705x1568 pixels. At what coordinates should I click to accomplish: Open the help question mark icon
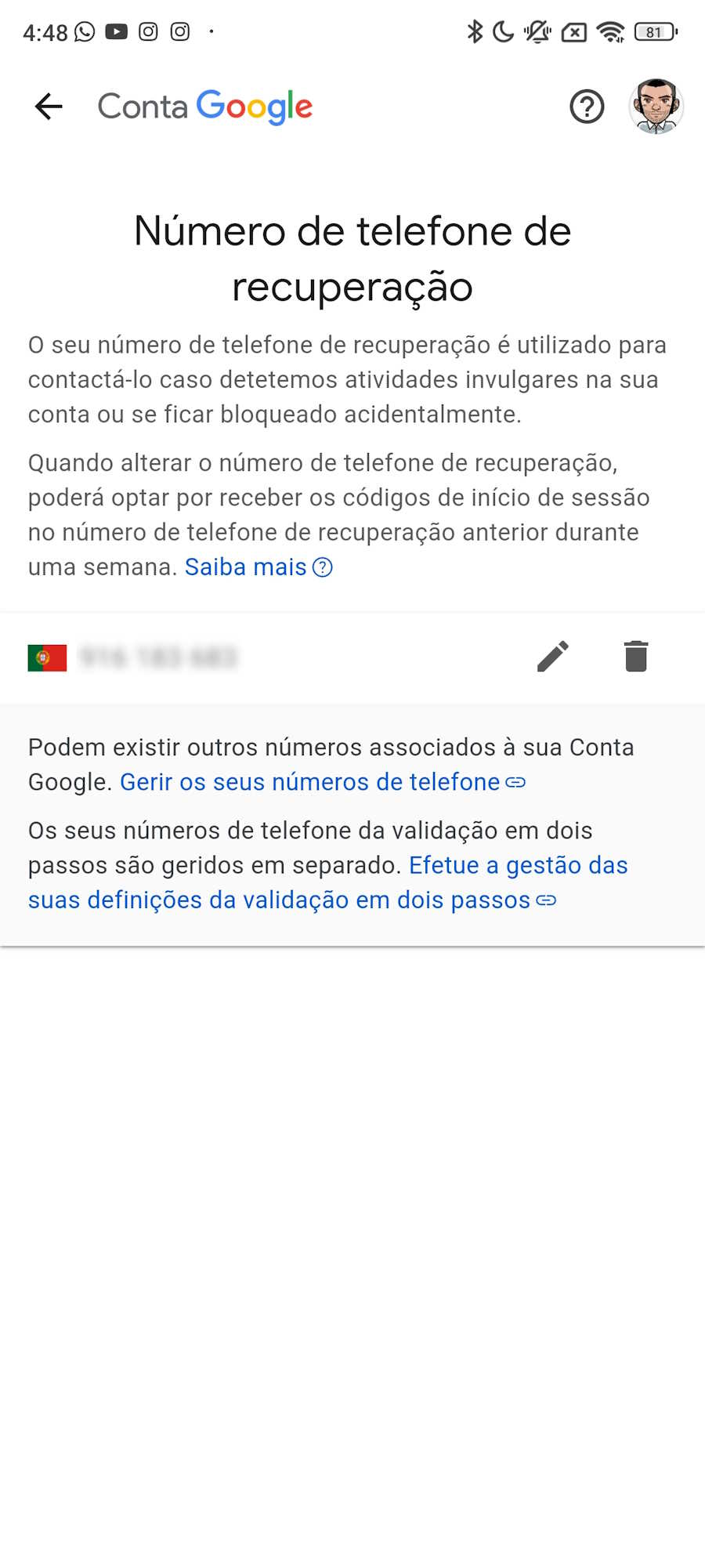click(x=587, y=107)
